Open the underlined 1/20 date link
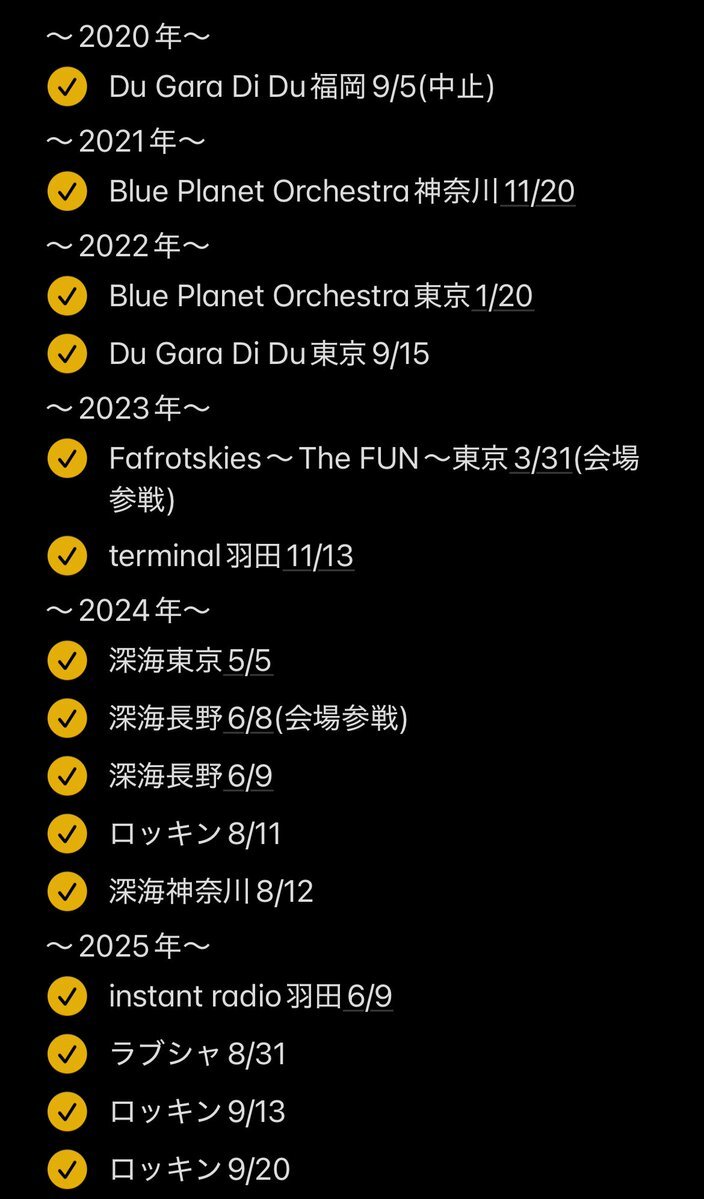The height and width of the screenshot is (1199, 704). tap(502, 296)
